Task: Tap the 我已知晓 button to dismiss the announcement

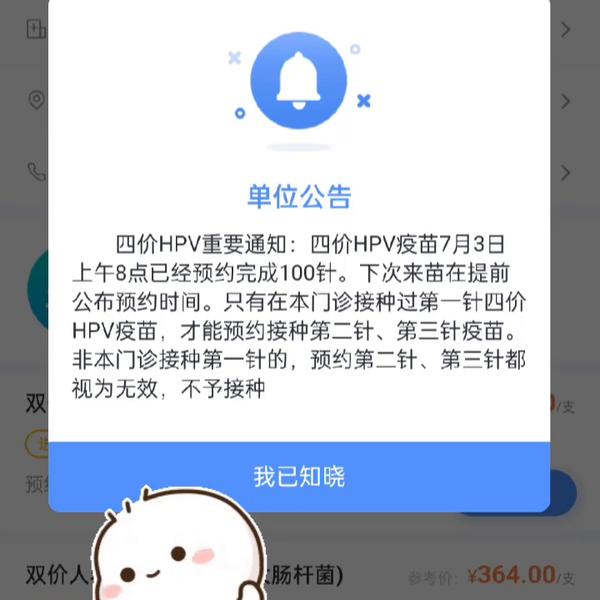Action: pos(299,476)
